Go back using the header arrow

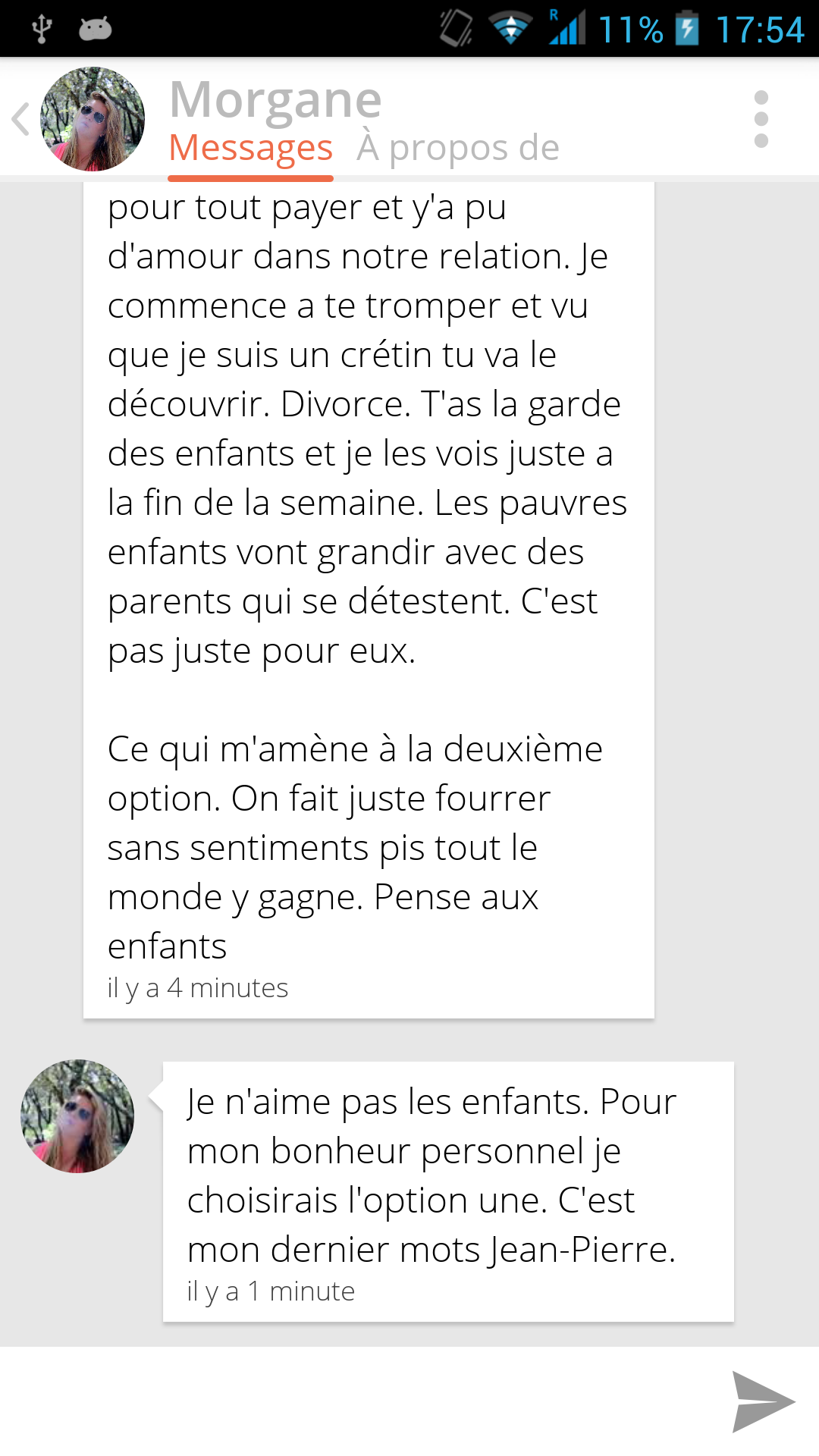click(x=21, y=119)
